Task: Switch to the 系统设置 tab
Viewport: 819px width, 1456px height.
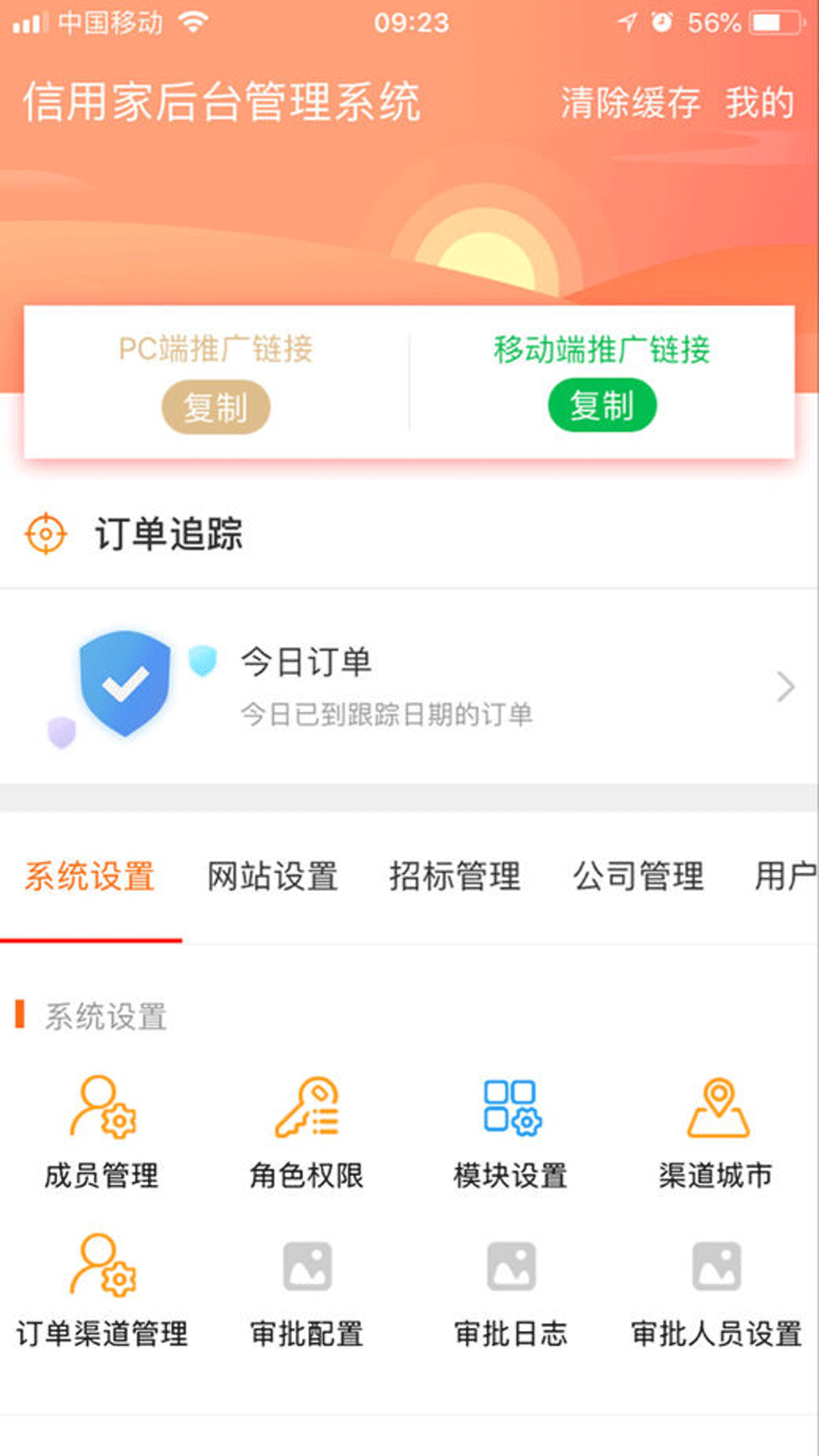Action: [91, 876]
